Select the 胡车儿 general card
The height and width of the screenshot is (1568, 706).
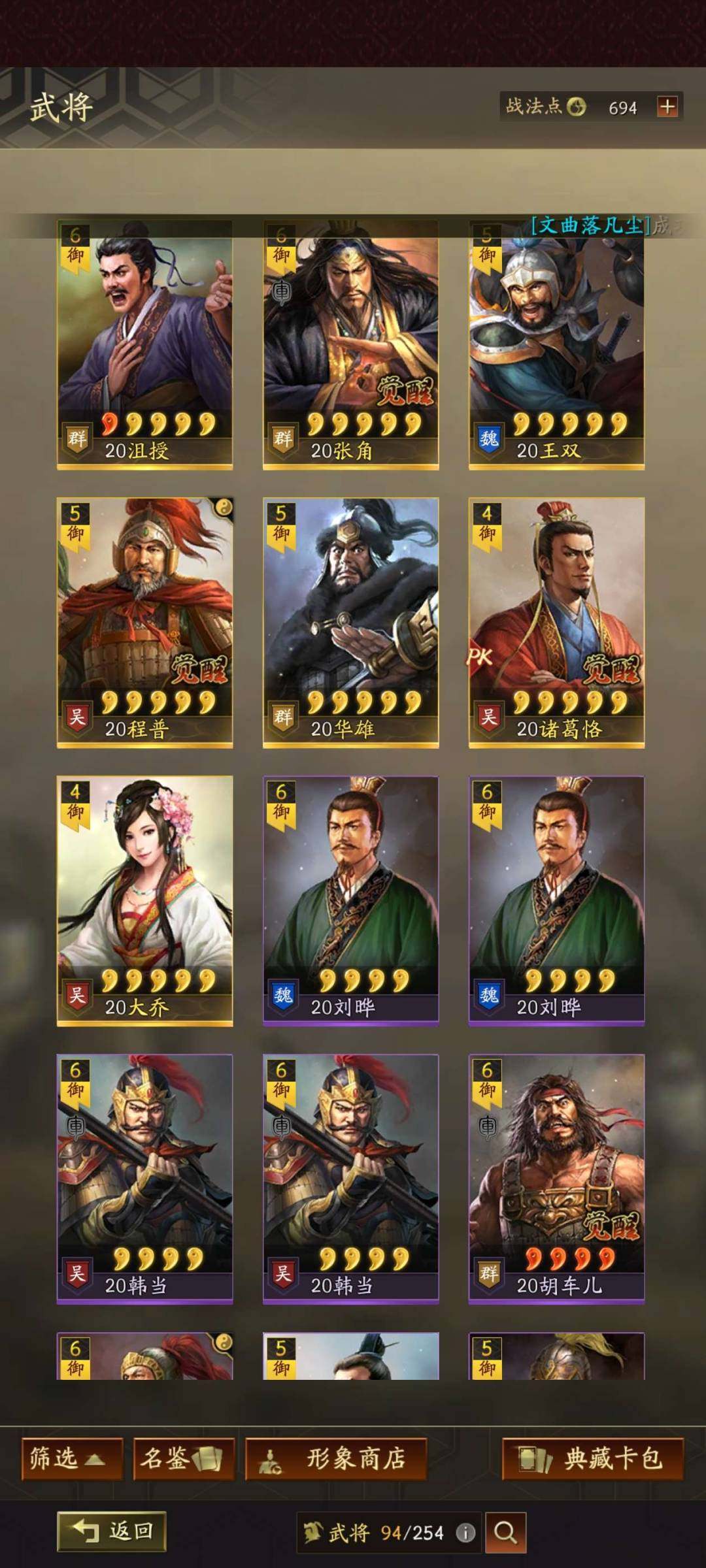coord(556,1179)
